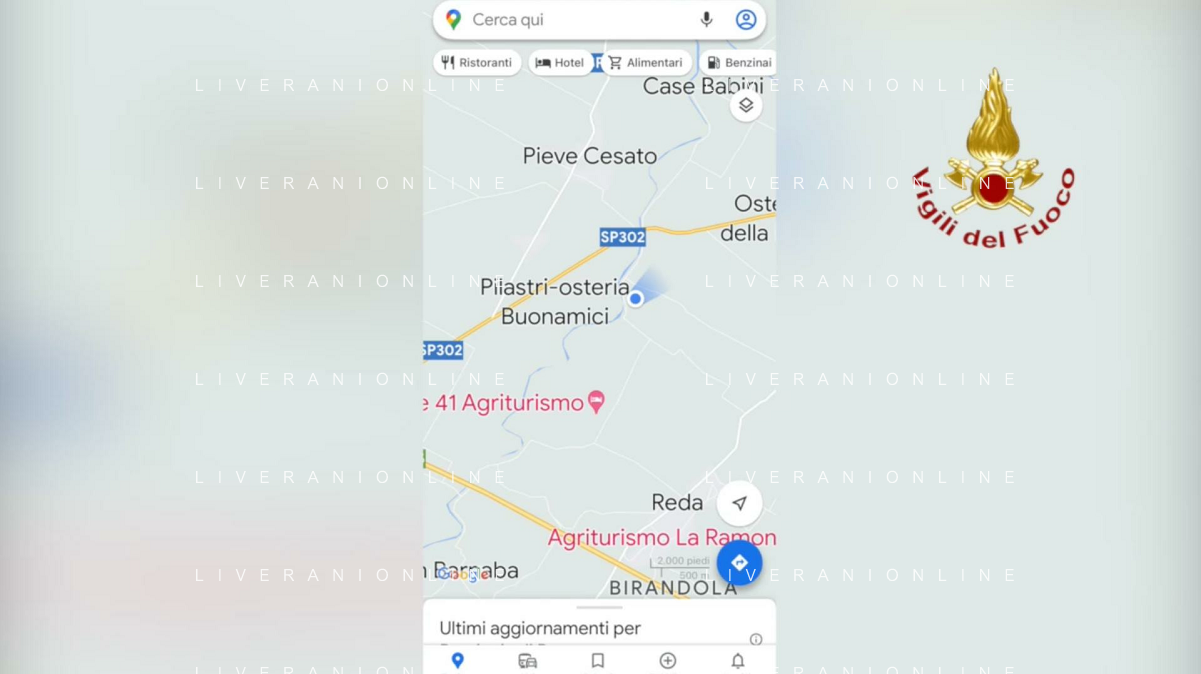Open the 'Cerca qui' search box
1201x674 pixels.
[570, 20]
